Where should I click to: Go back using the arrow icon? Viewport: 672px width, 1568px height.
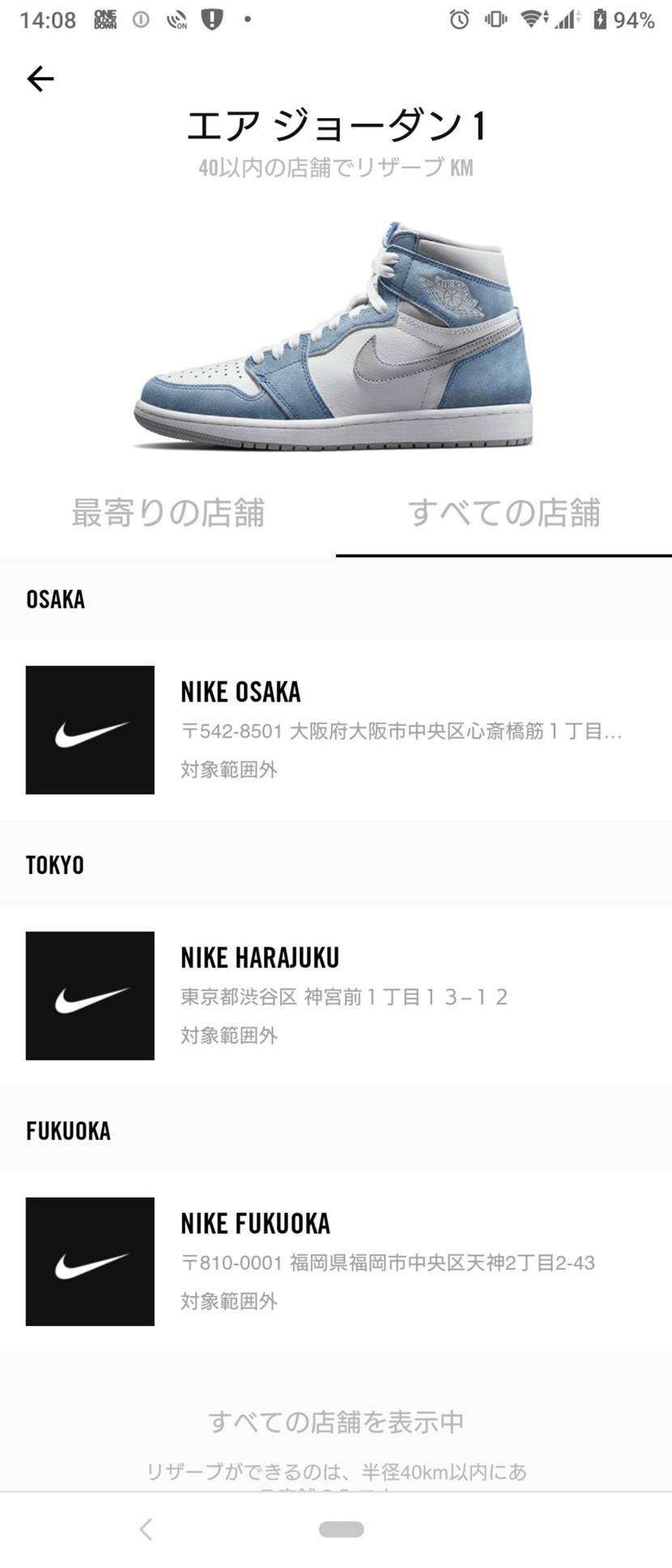point(40,78)
